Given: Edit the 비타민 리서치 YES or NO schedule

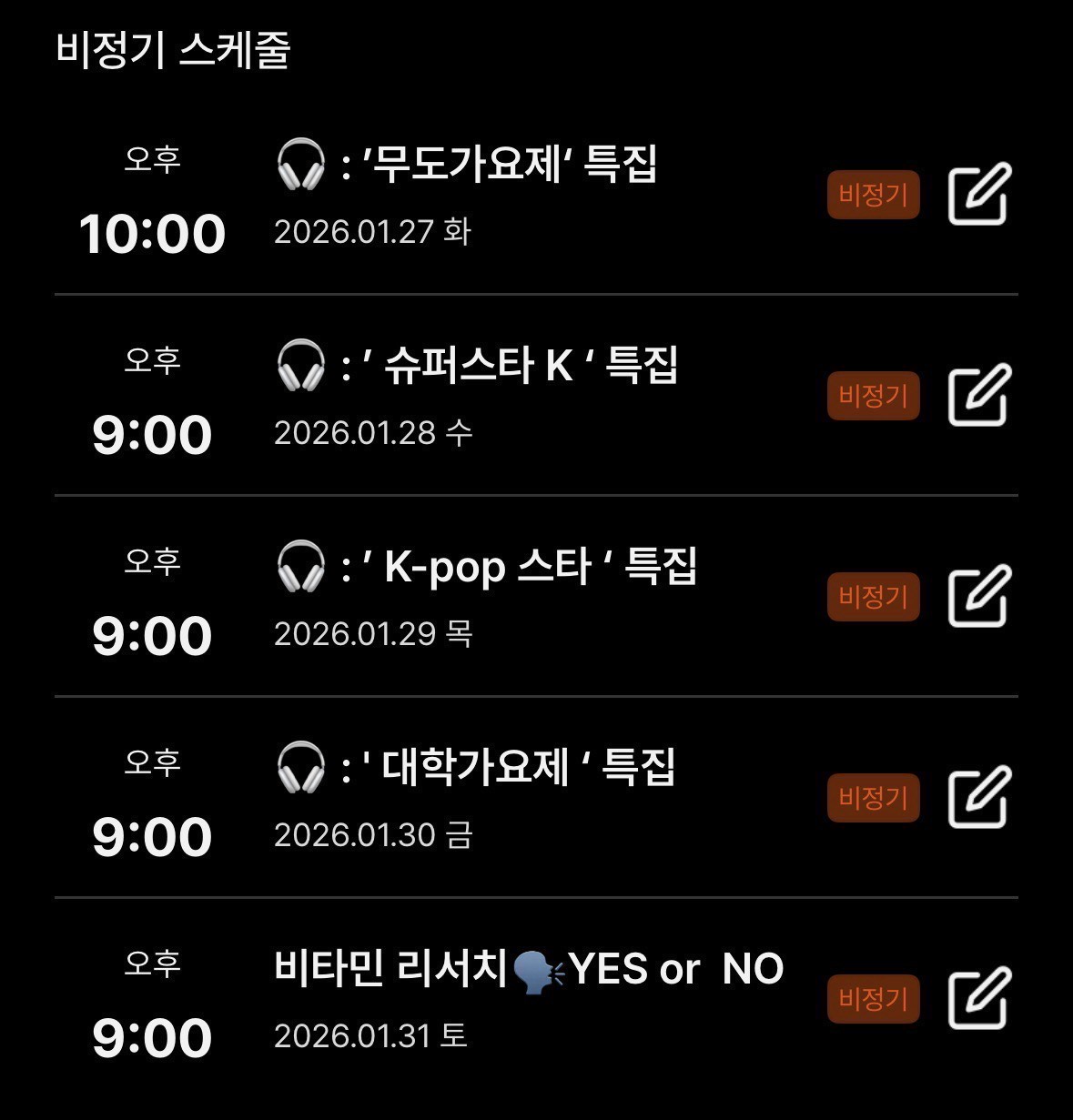Looking at the screenshot, I should pos(979,999).
